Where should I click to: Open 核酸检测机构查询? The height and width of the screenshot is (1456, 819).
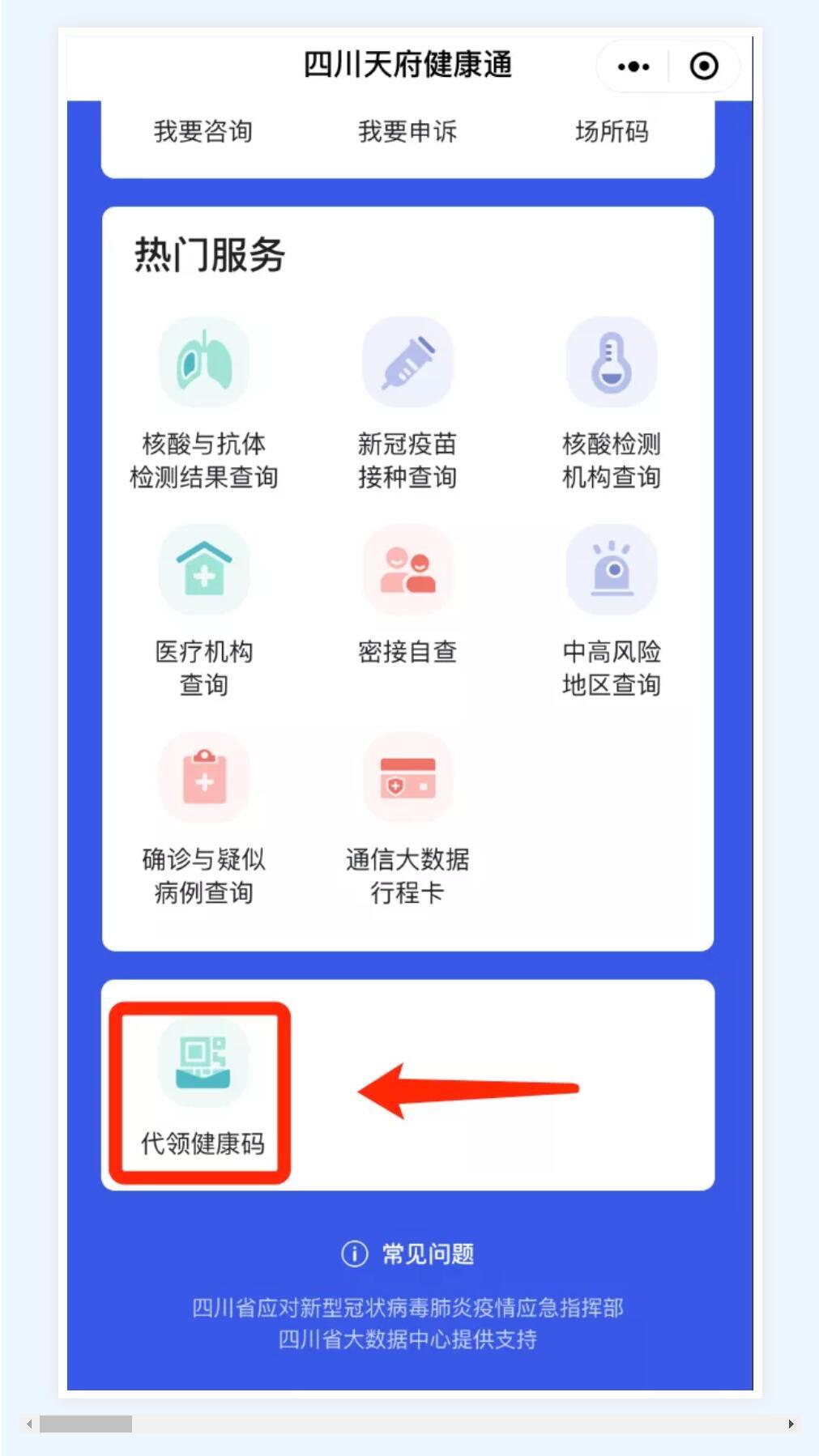pos(612,402)
